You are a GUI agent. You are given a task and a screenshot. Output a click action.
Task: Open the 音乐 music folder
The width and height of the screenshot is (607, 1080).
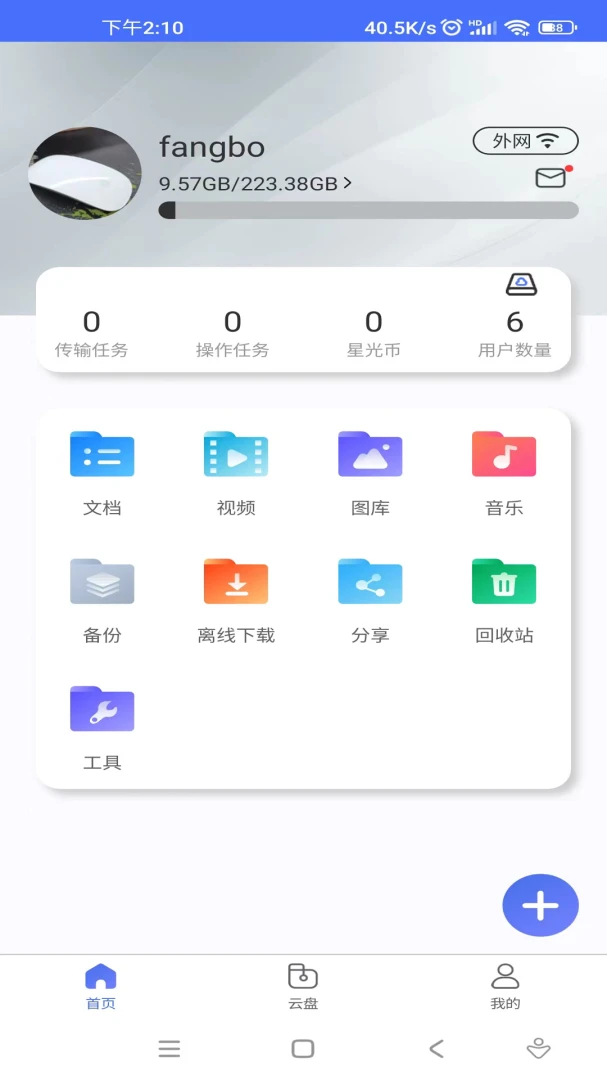coord(504,472)
